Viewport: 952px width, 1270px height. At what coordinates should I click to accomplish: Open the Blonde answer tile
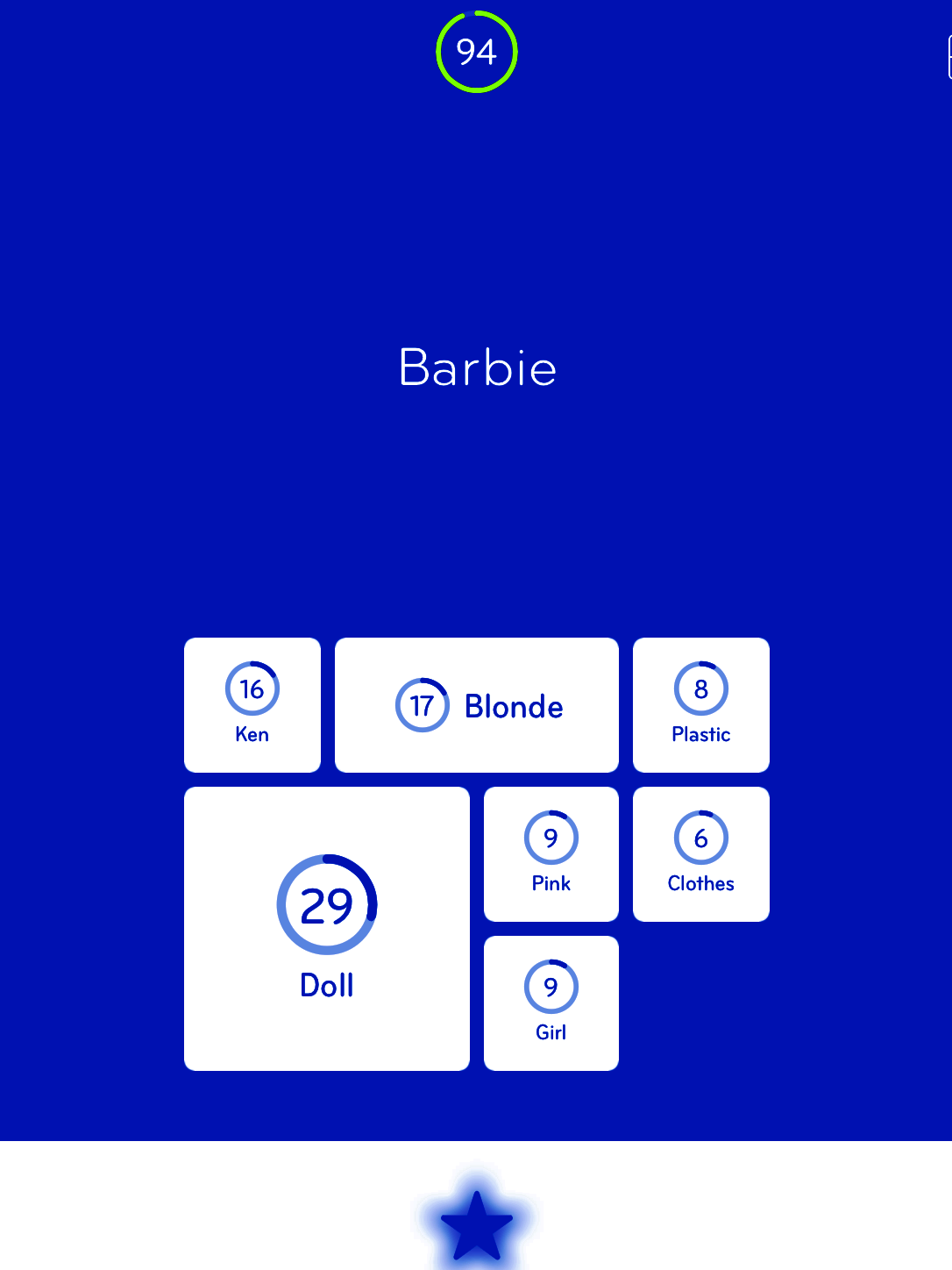[477, 705]
